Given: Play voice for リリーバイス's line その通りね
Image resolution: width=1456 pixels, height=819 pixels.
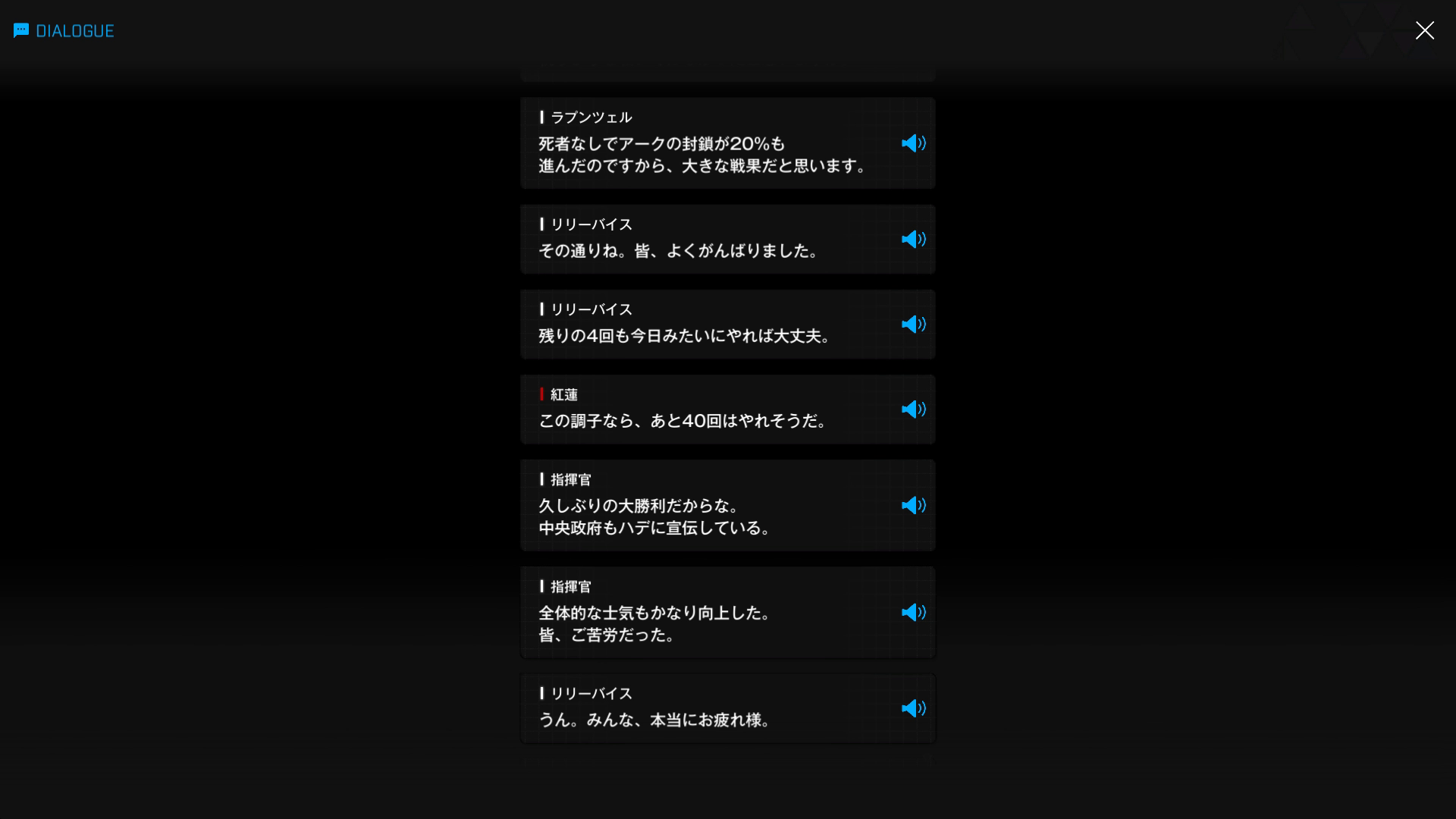Looking at the screenshot, I should coord(913,240).
